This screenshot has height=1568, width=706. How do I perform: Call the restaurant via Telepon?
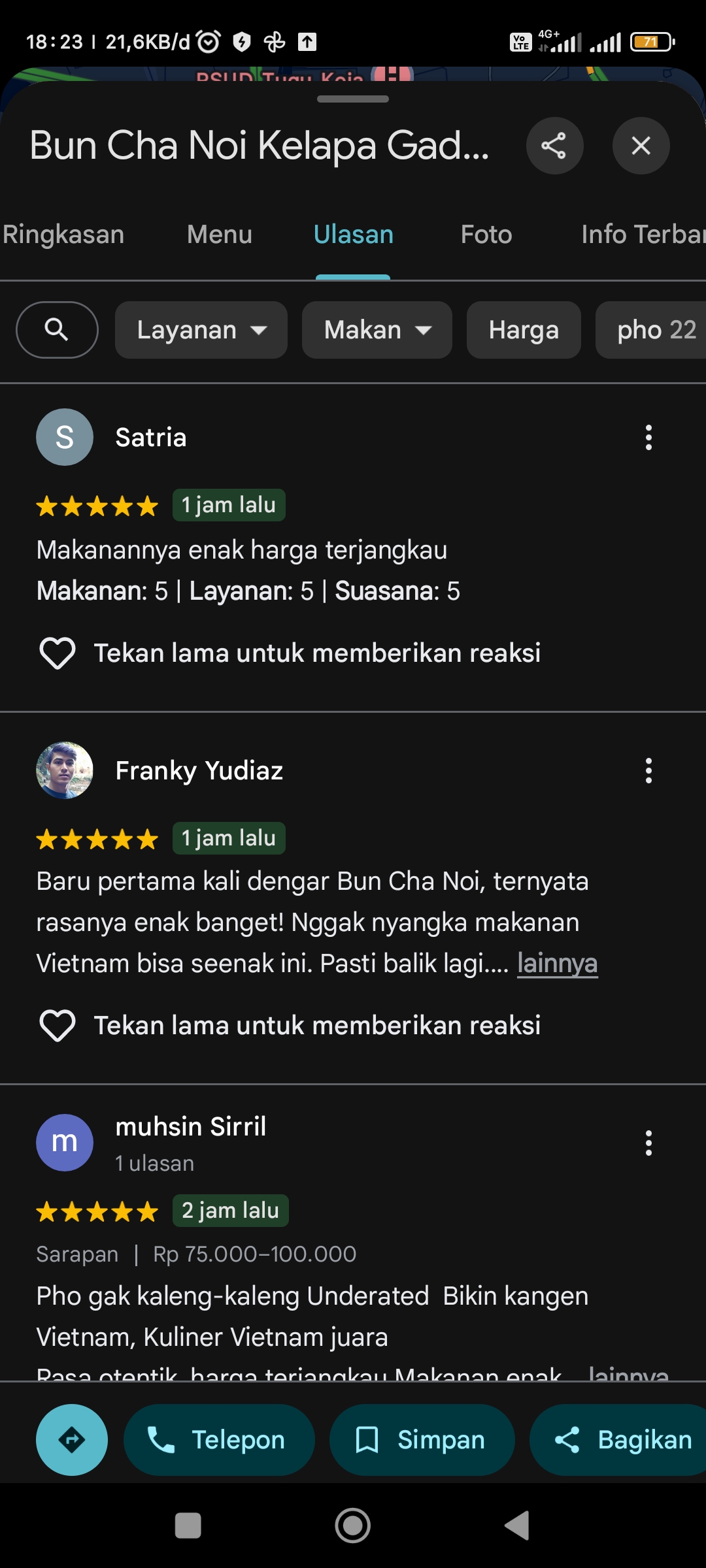219,1440
